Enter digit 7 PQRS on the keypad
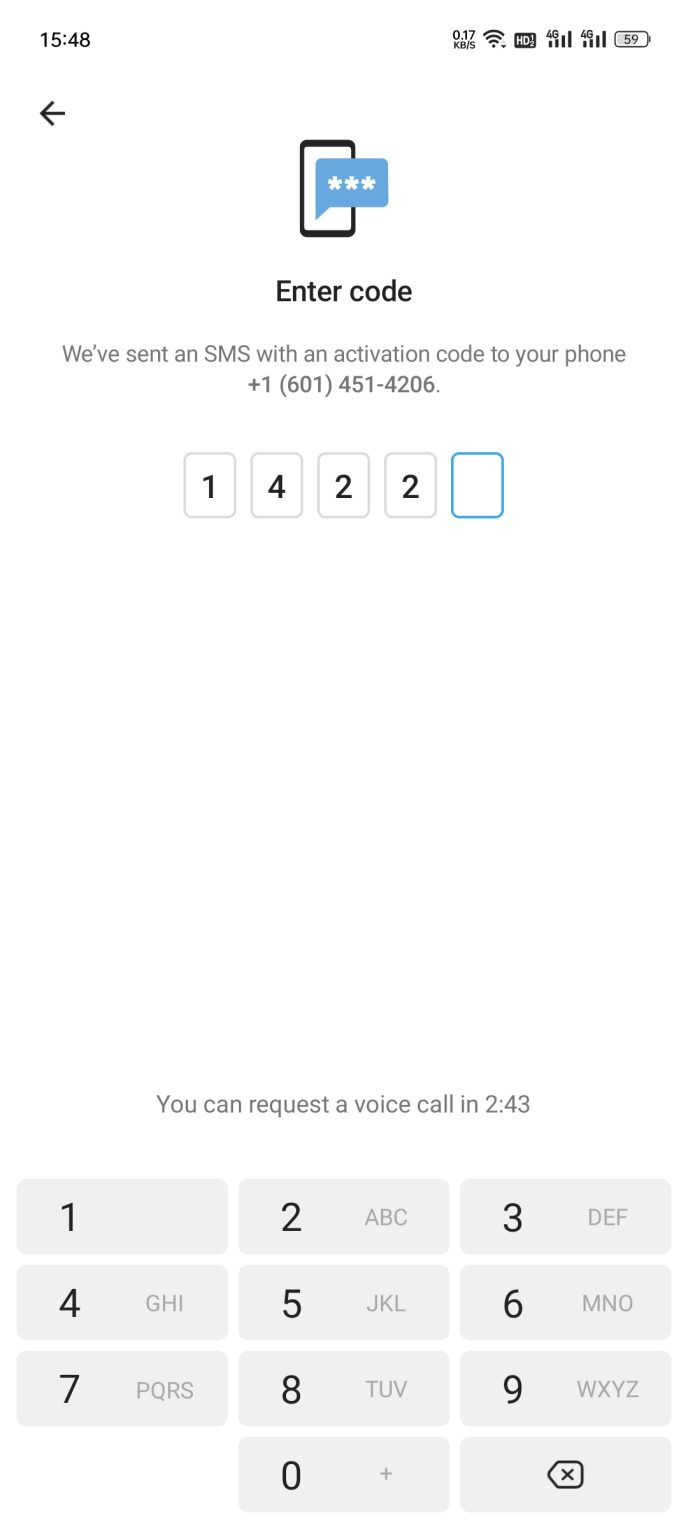 (x=122, y=1389)
